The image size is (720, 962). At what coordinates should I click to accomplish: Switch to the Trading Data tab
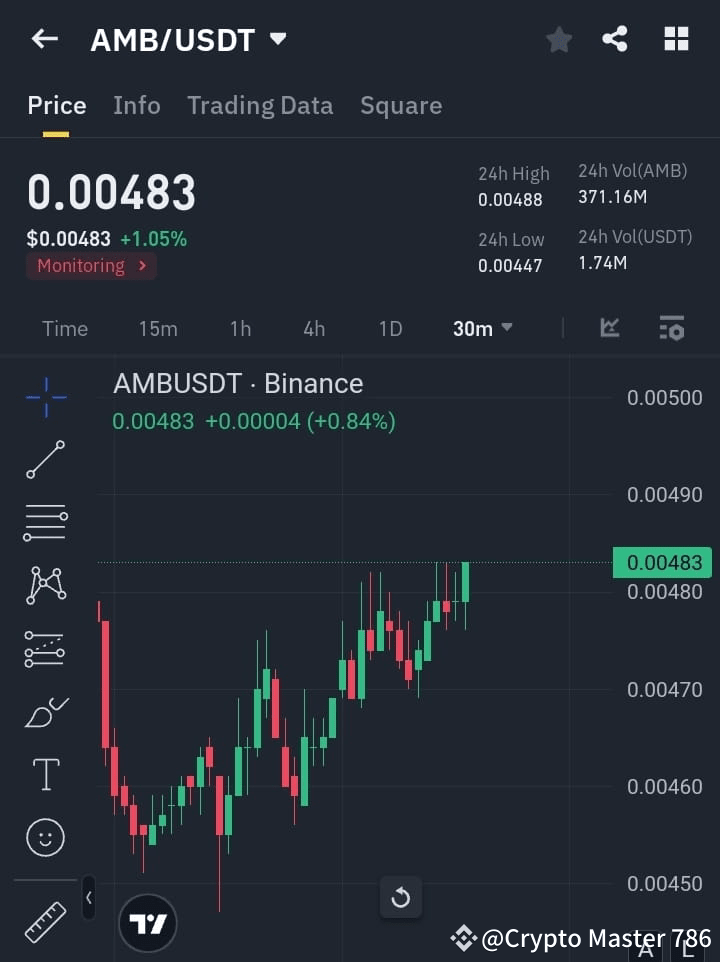[x=260, y=105]
